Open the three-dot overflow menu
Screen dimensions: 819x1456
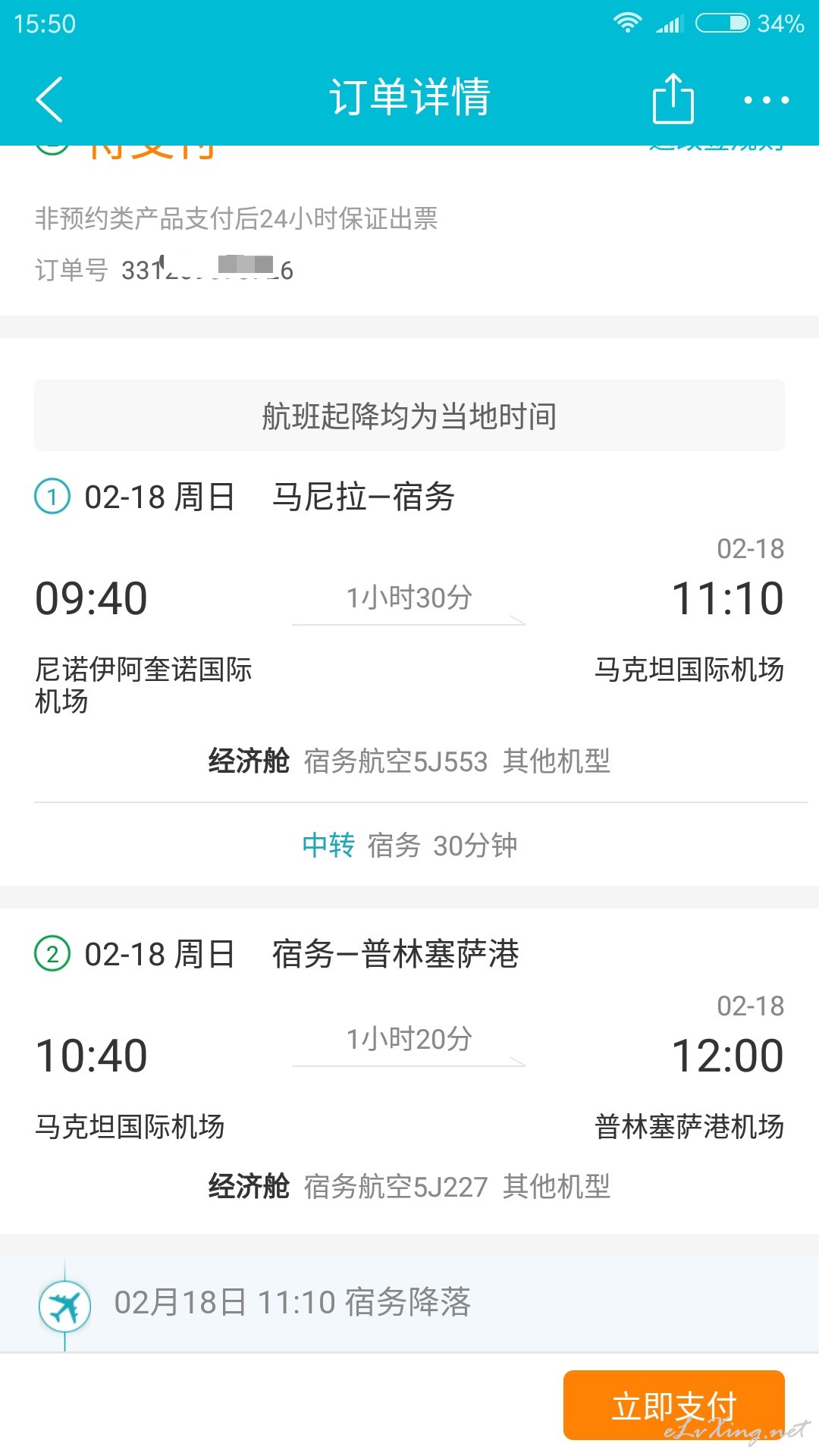coord(766,99)
